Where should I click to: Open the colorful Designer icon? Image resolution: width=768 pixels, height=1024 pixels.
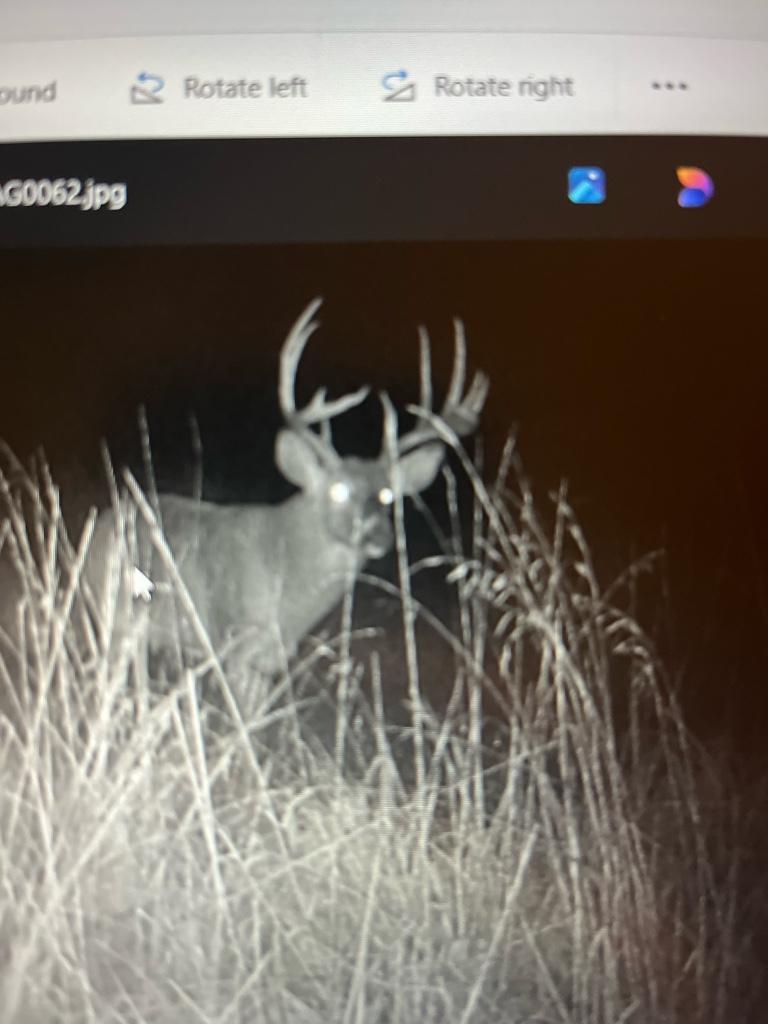pos(694,187)
